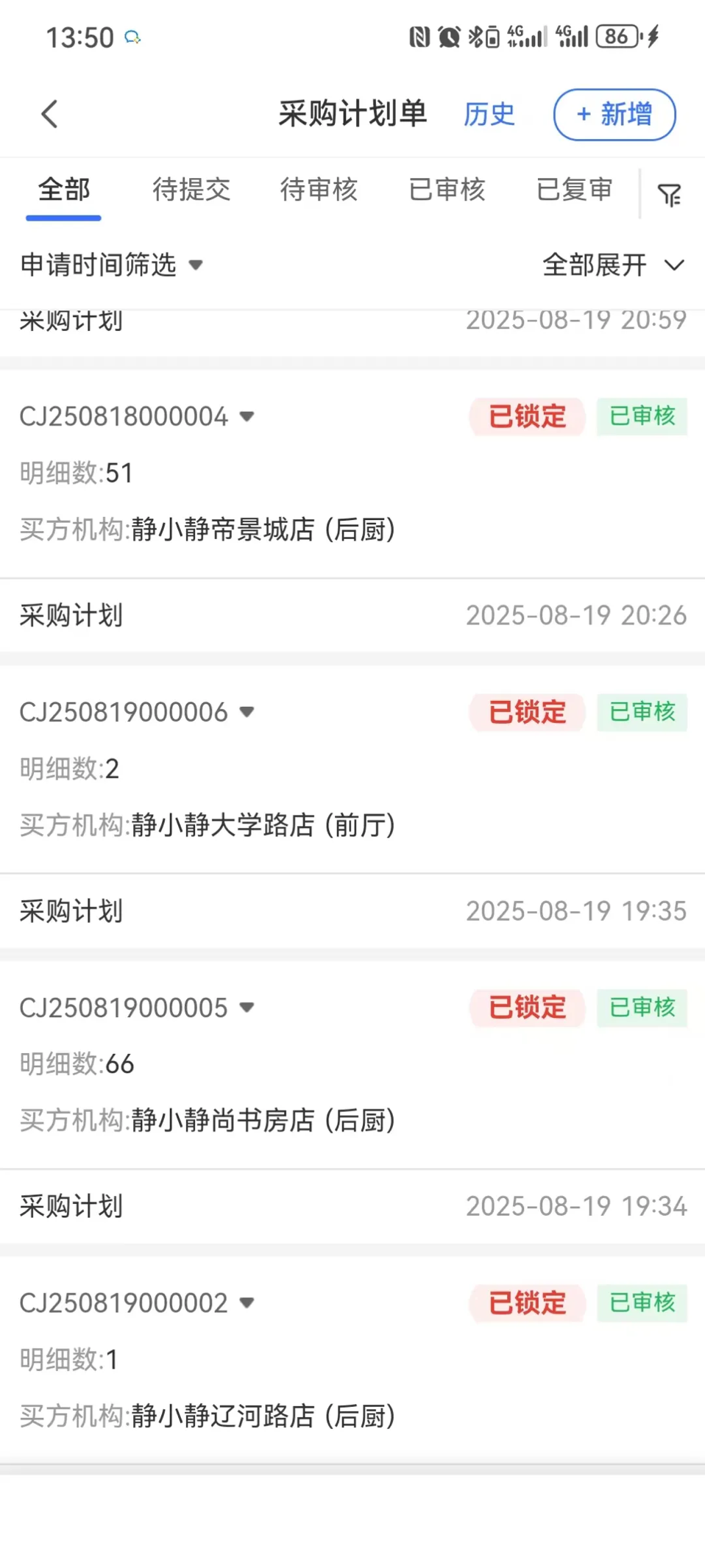
Task: Expand order CJ250819000006 details arrow
Action: tap(247, 712)
